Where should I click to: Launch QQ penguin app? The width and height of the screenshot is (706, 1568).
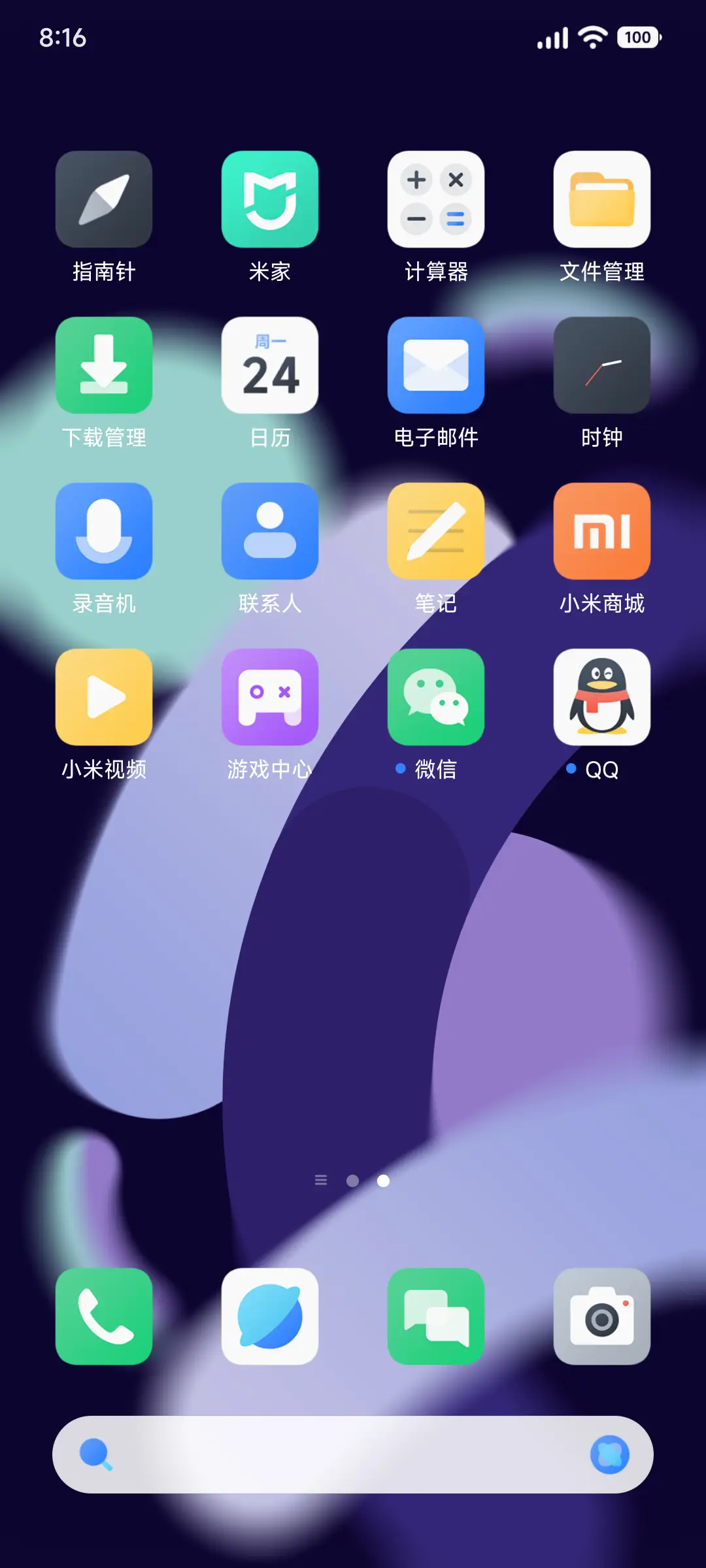[602, 697]
